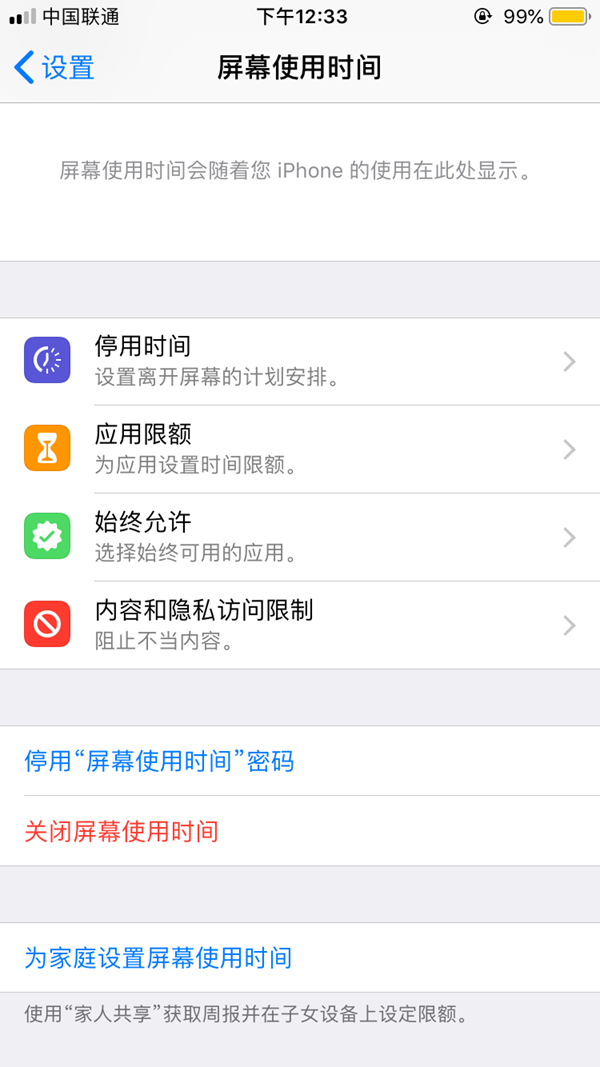Select 关闭屏幕使用时间
Screen dimensions: 600x1067
click(122, 831)
